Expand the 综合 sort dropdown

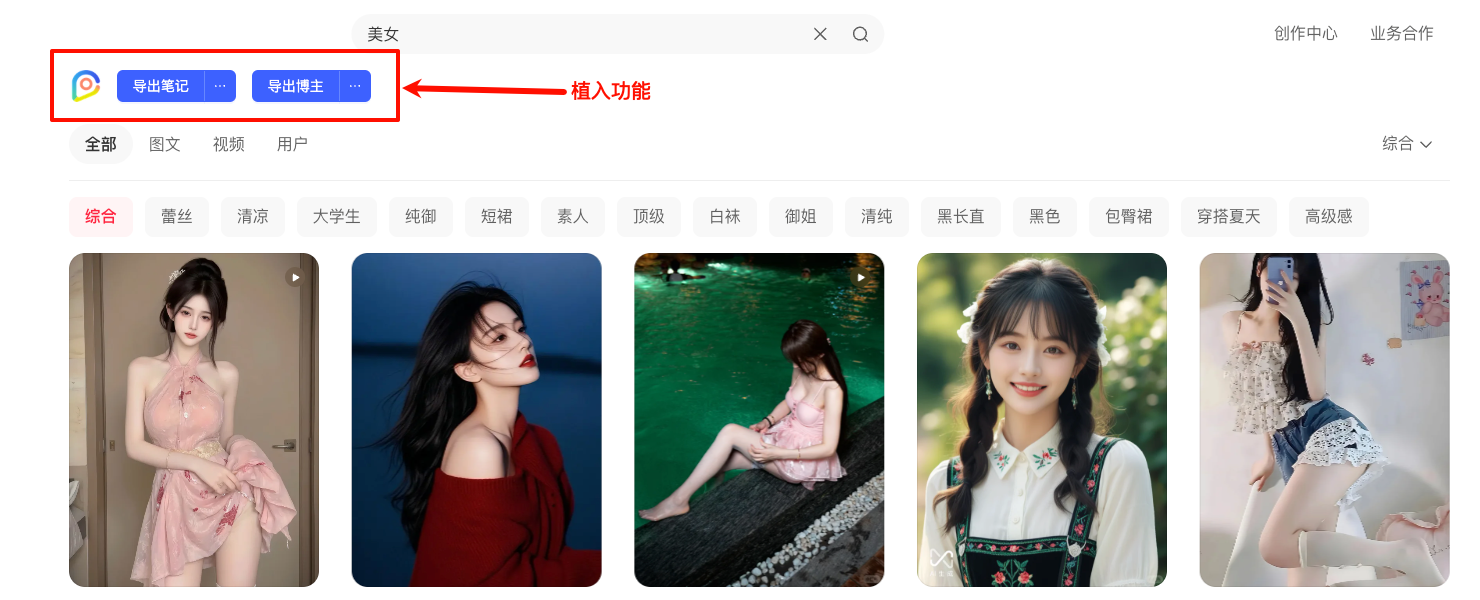pyautogui.click(x=1407, y=144)
